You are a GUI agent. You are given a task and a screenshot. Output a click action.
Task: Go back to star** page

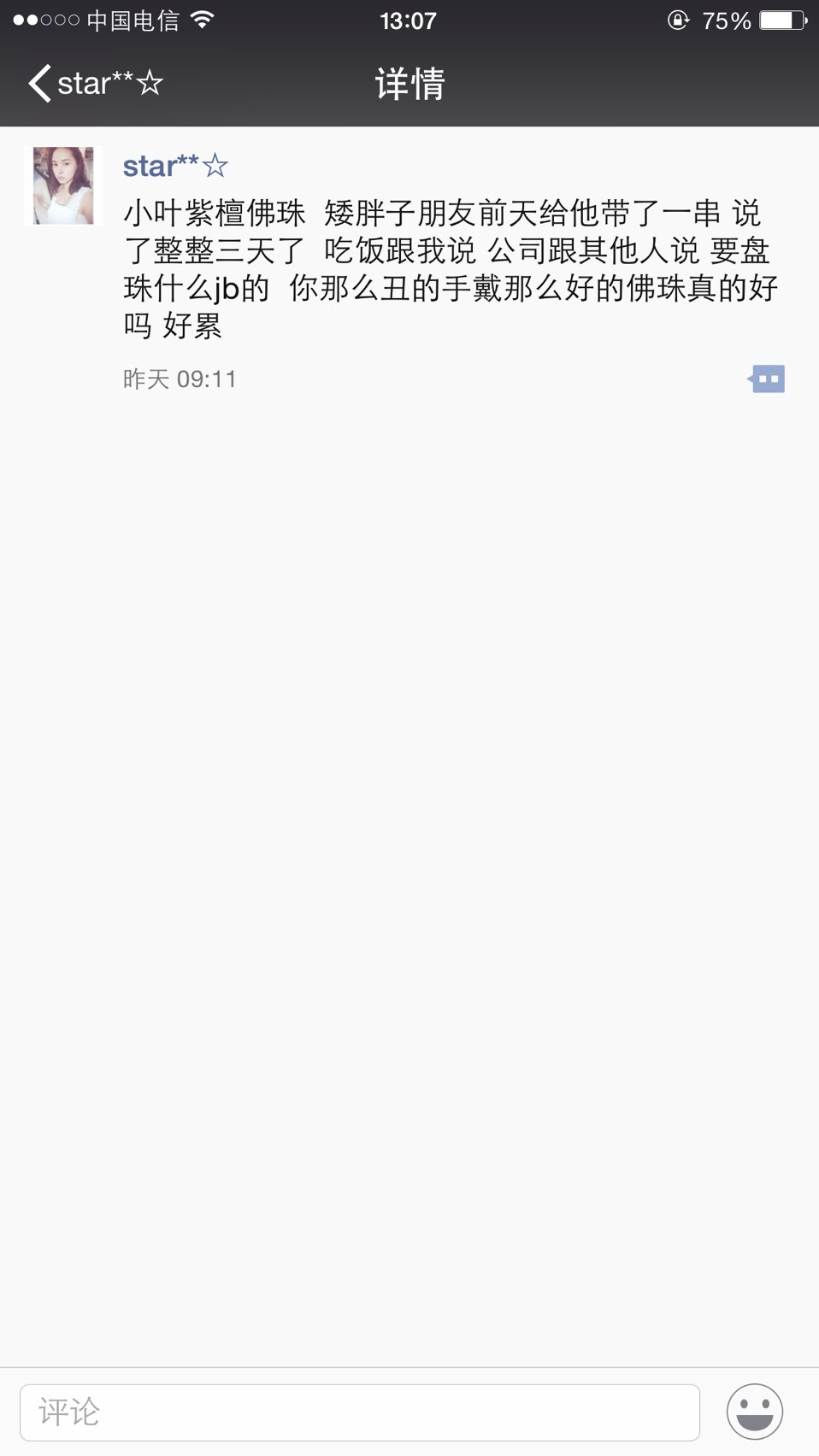point(95,84)
